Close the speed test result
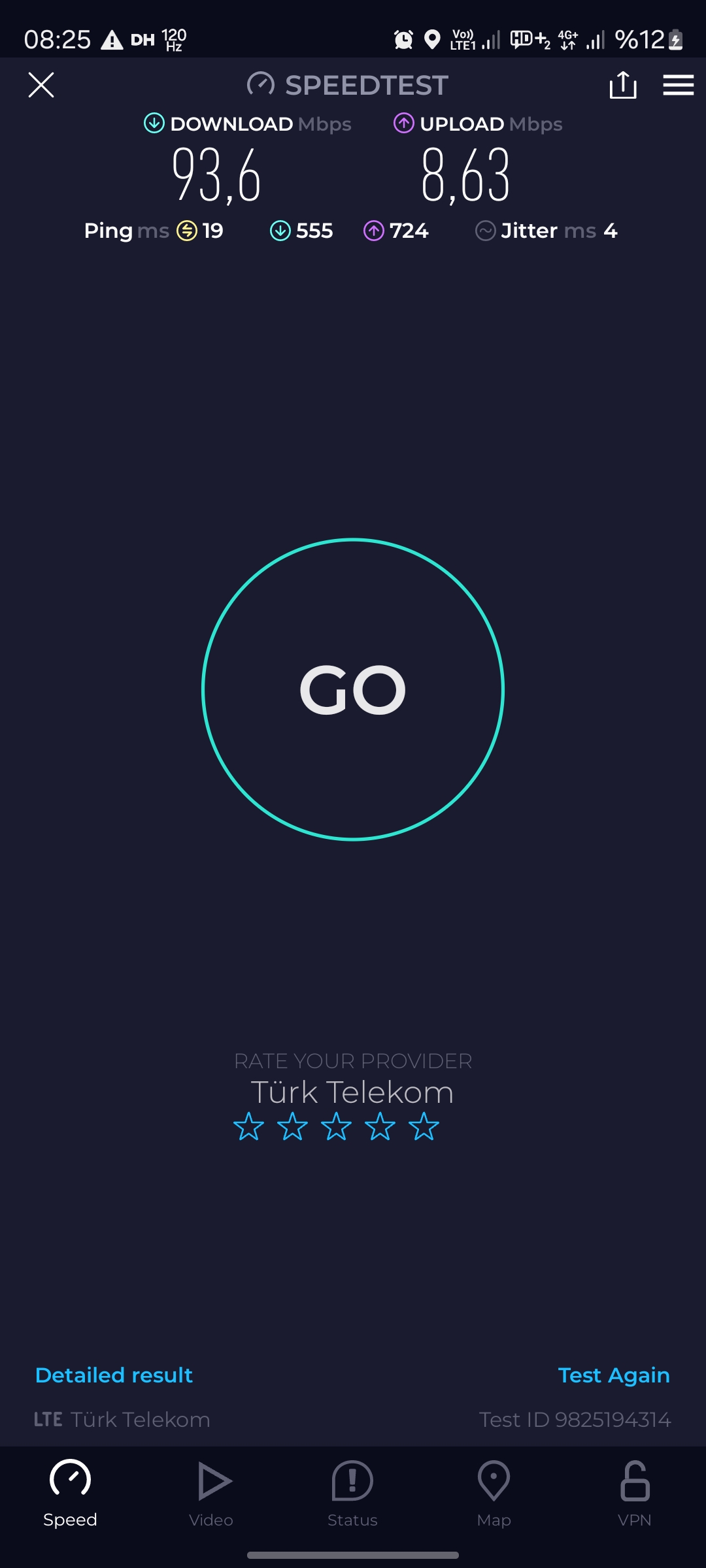The image size is (706, 1568). pyautogui.click(x=41, y=85)
